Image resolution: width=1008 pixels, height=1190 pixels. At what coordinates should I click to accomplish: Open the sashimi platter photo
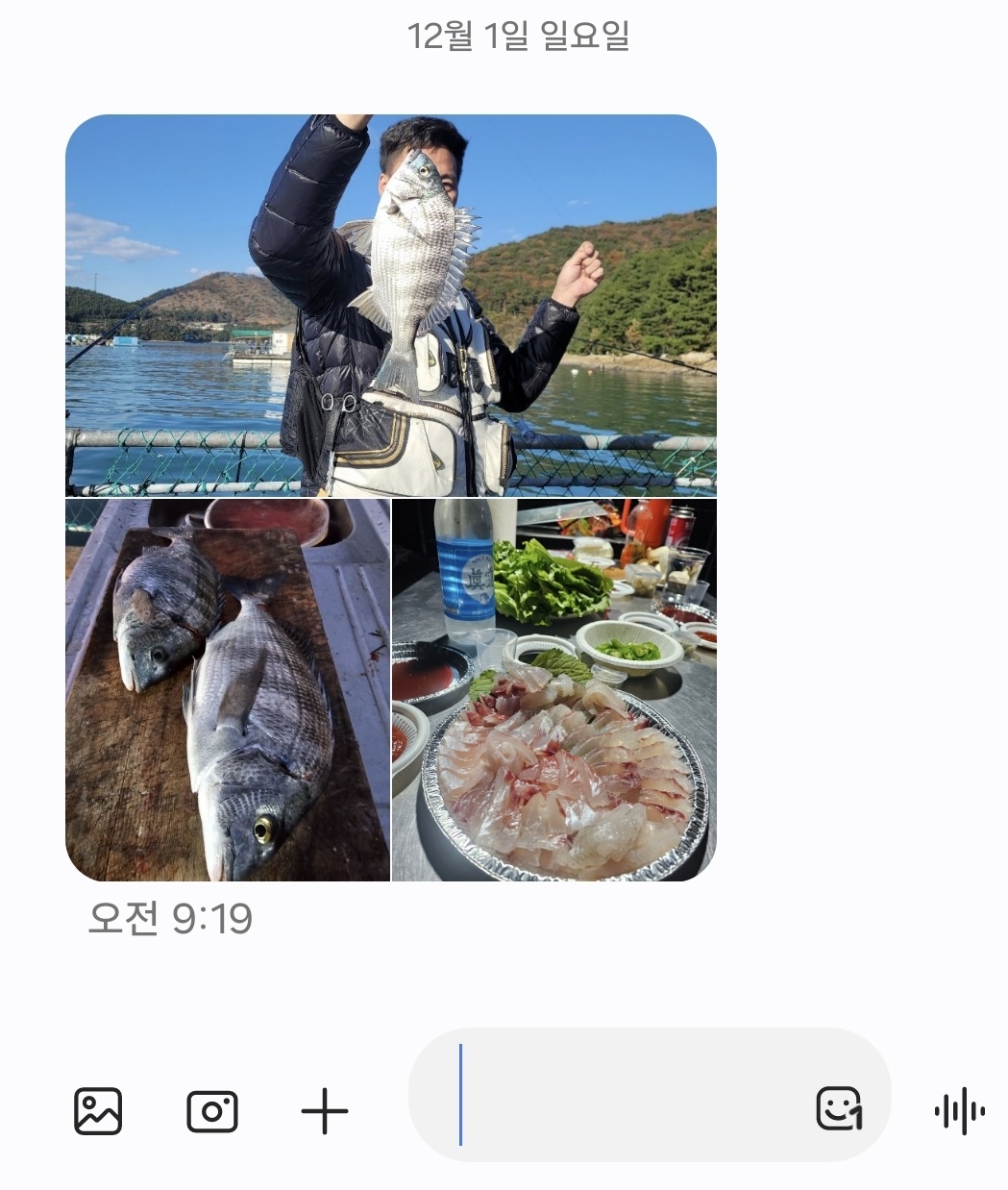pyautogui.click(x=554, y=689)
